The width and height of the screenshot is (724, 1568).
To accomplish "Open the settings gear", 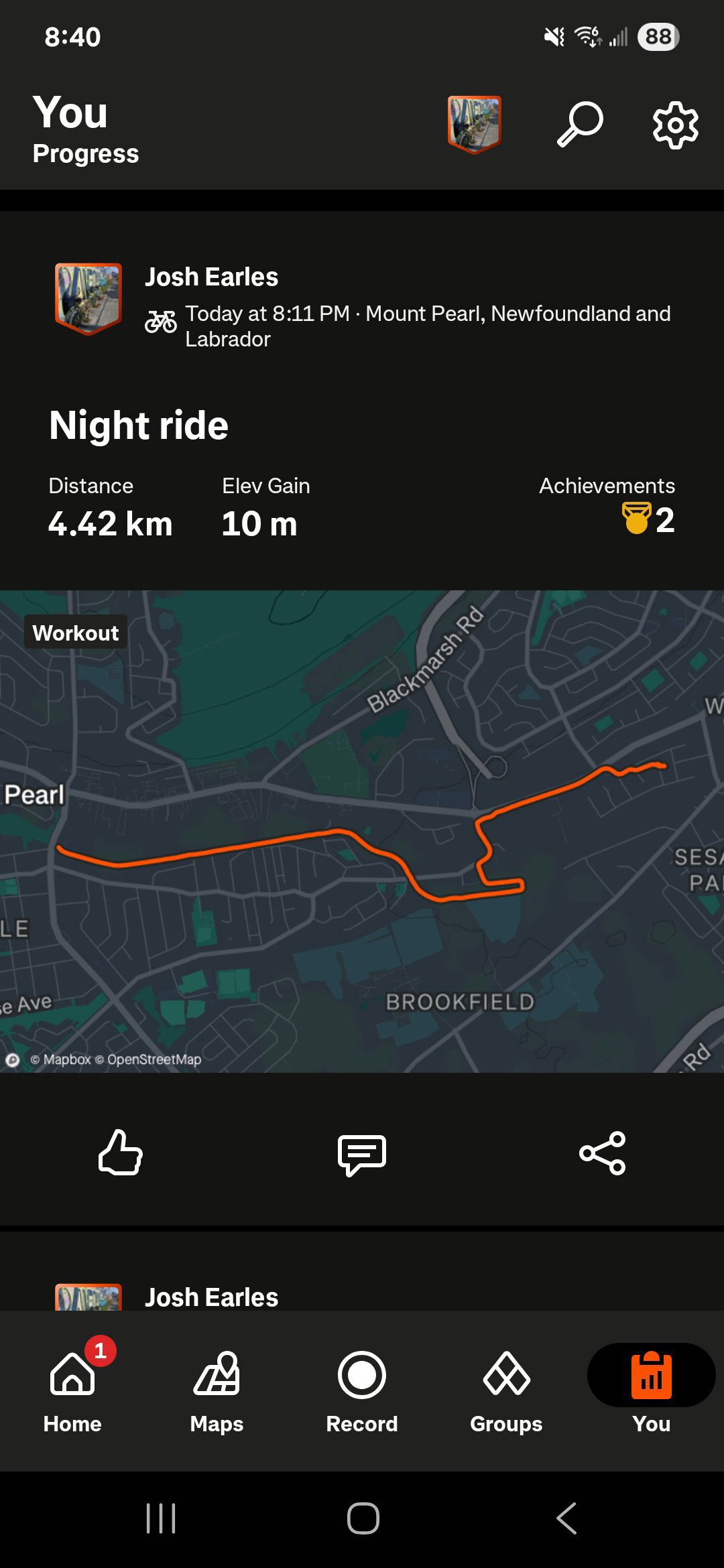I will click(x=675, y=125).
